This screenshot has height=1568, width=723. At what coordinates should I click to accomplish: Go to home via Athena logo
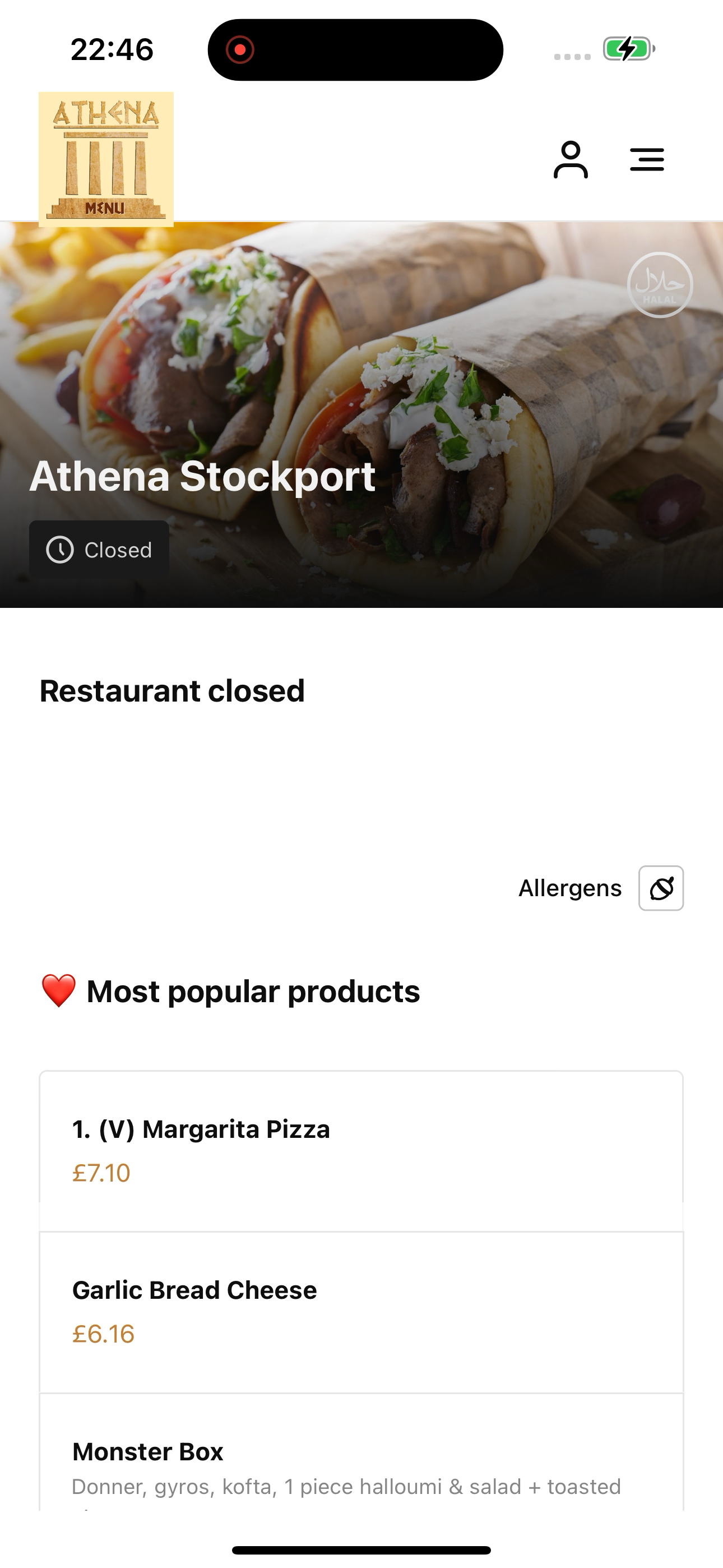click(106, 159)
